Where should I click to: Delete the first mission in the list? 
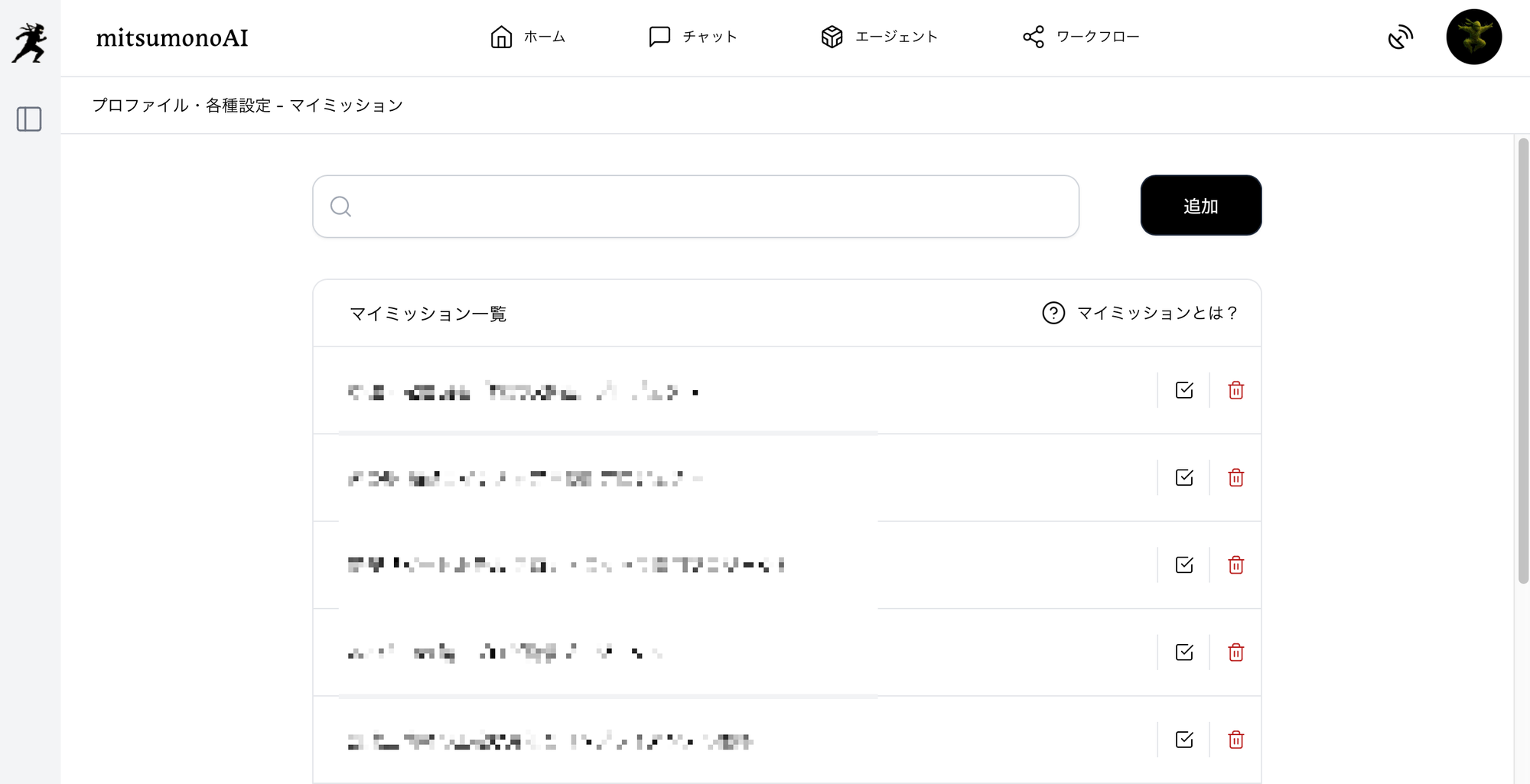coord(1235,391)
